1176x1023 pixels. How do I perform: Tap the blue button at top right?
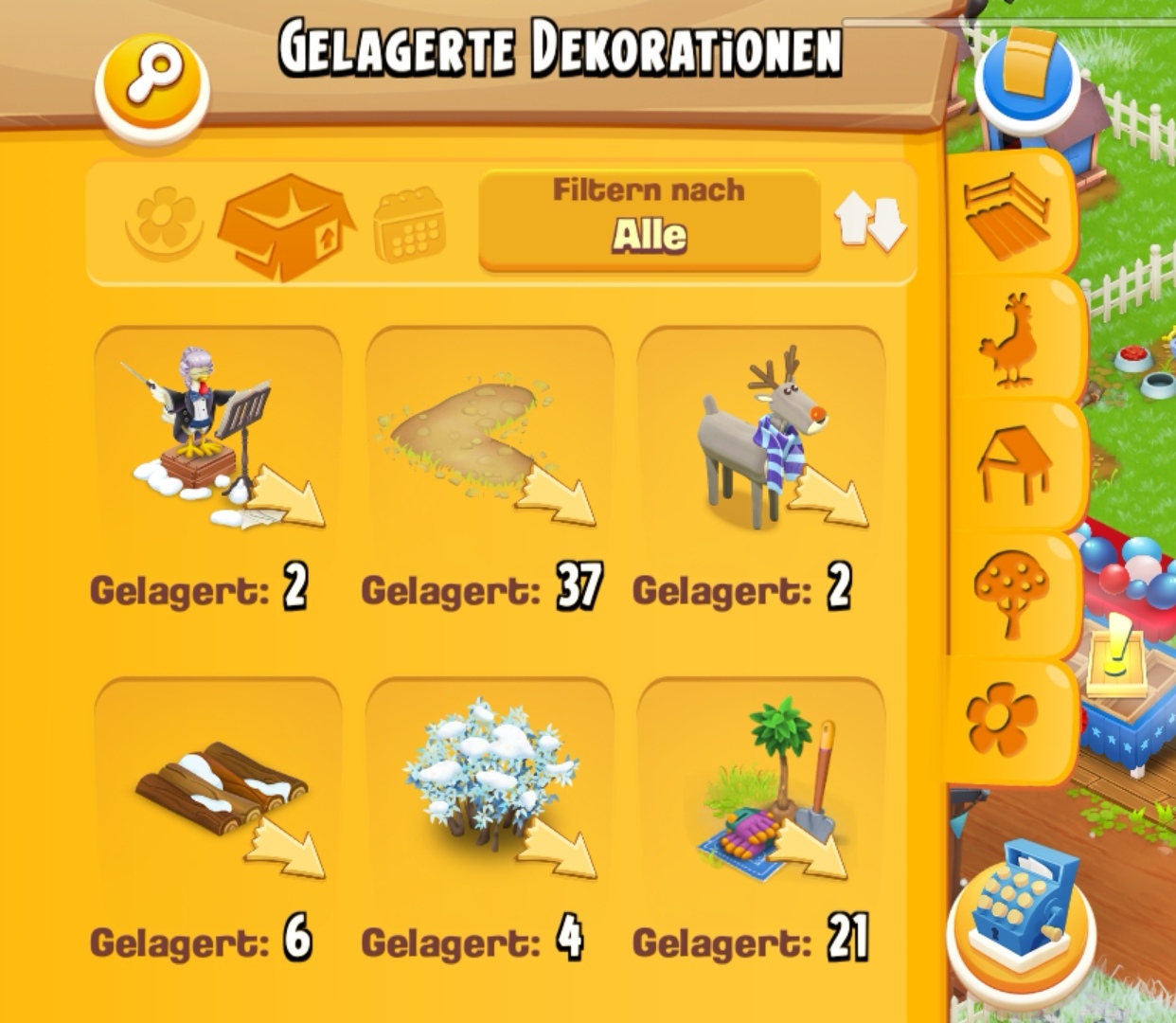point(1027,78)
